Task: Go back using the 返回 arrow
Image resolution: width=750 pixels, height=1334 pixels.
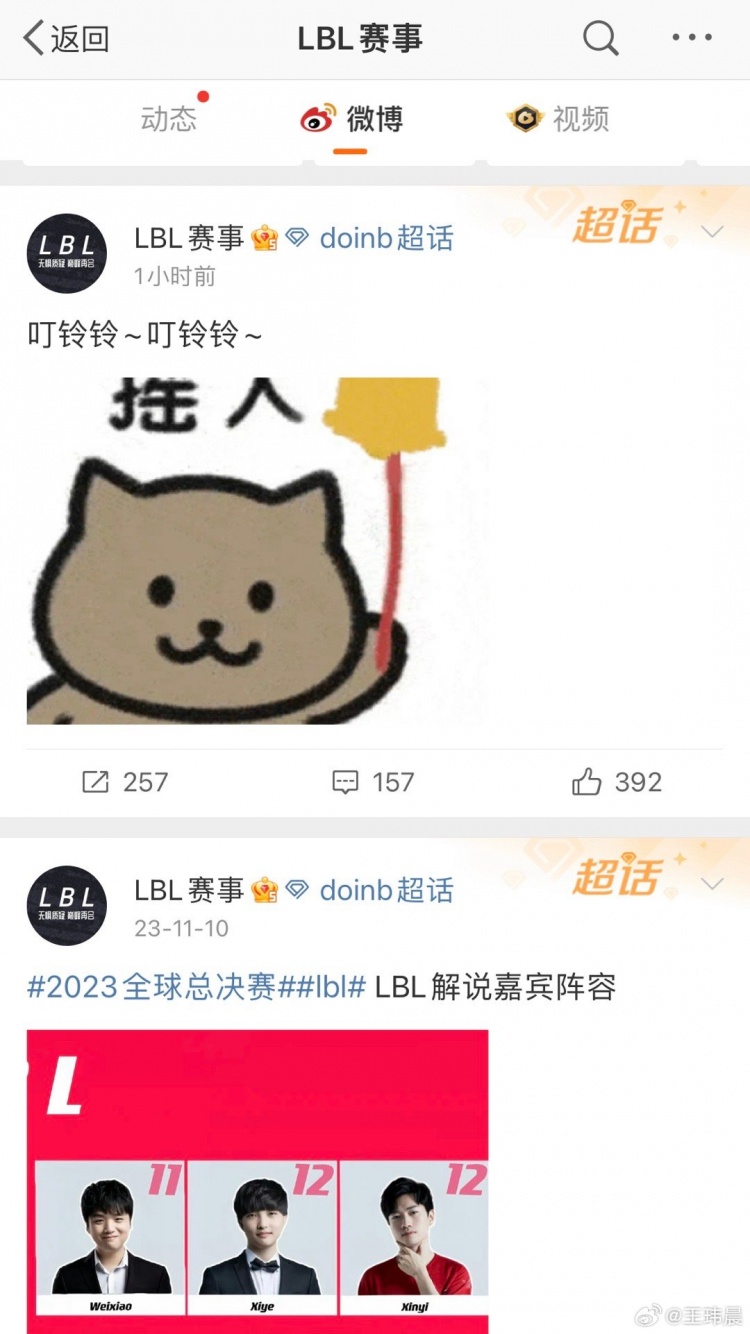Action: [x=65, y=39]
